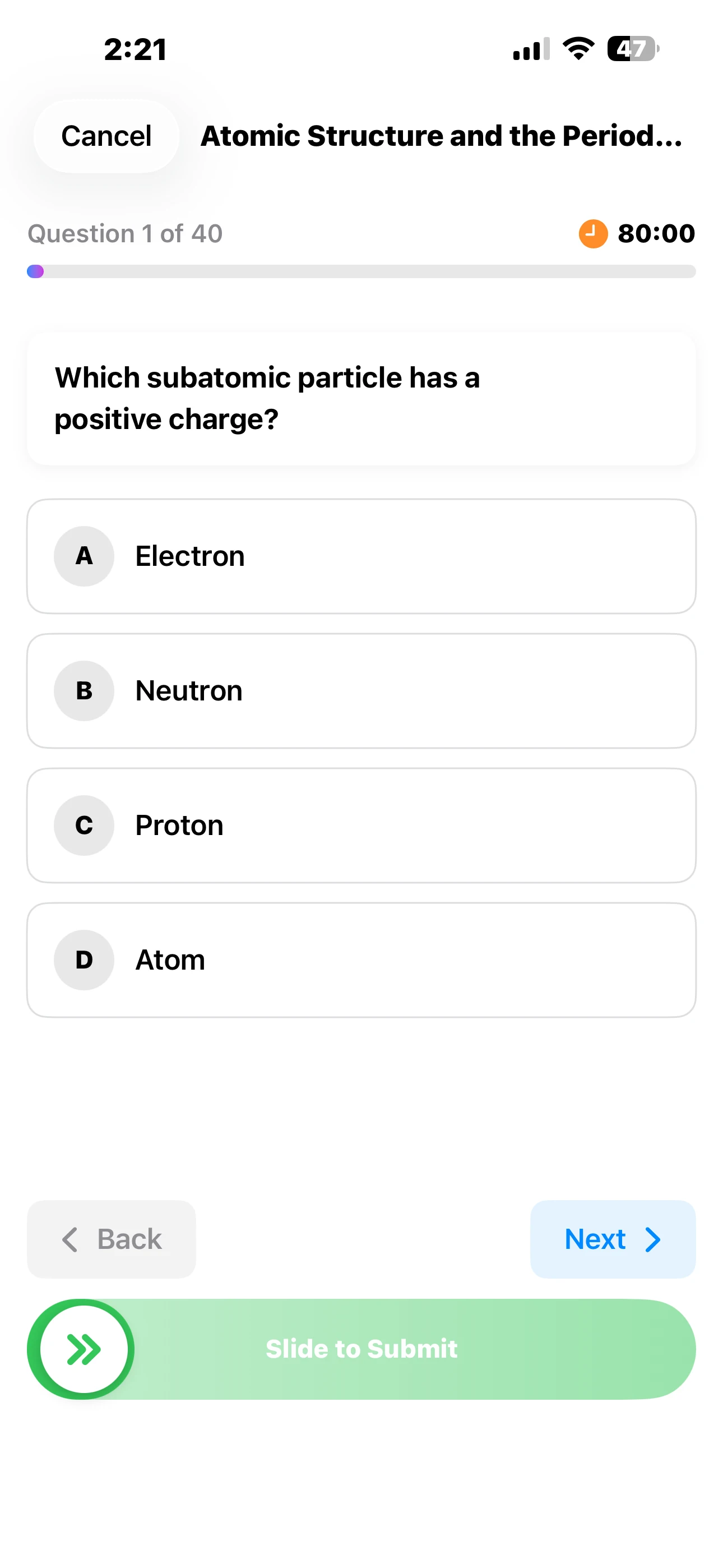This screenshot has height=1568, width=723.
Task: Click the back chevron arrow icon
Action: pos(71,1239)
